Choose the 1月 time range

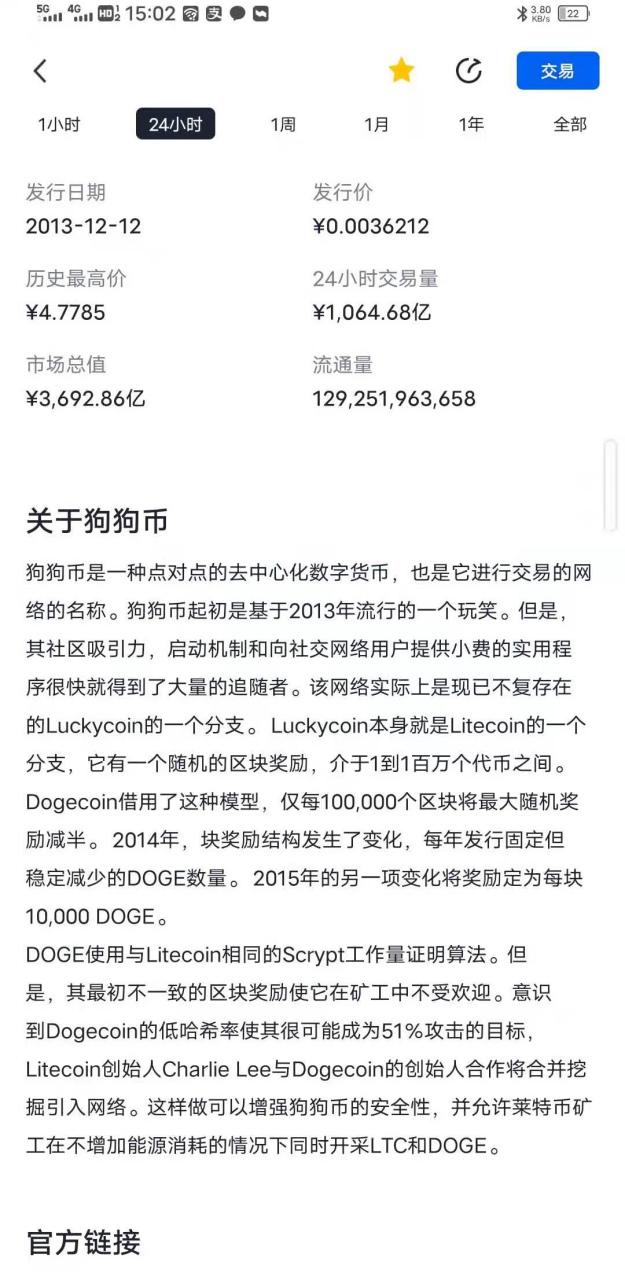tap(376, 125)
